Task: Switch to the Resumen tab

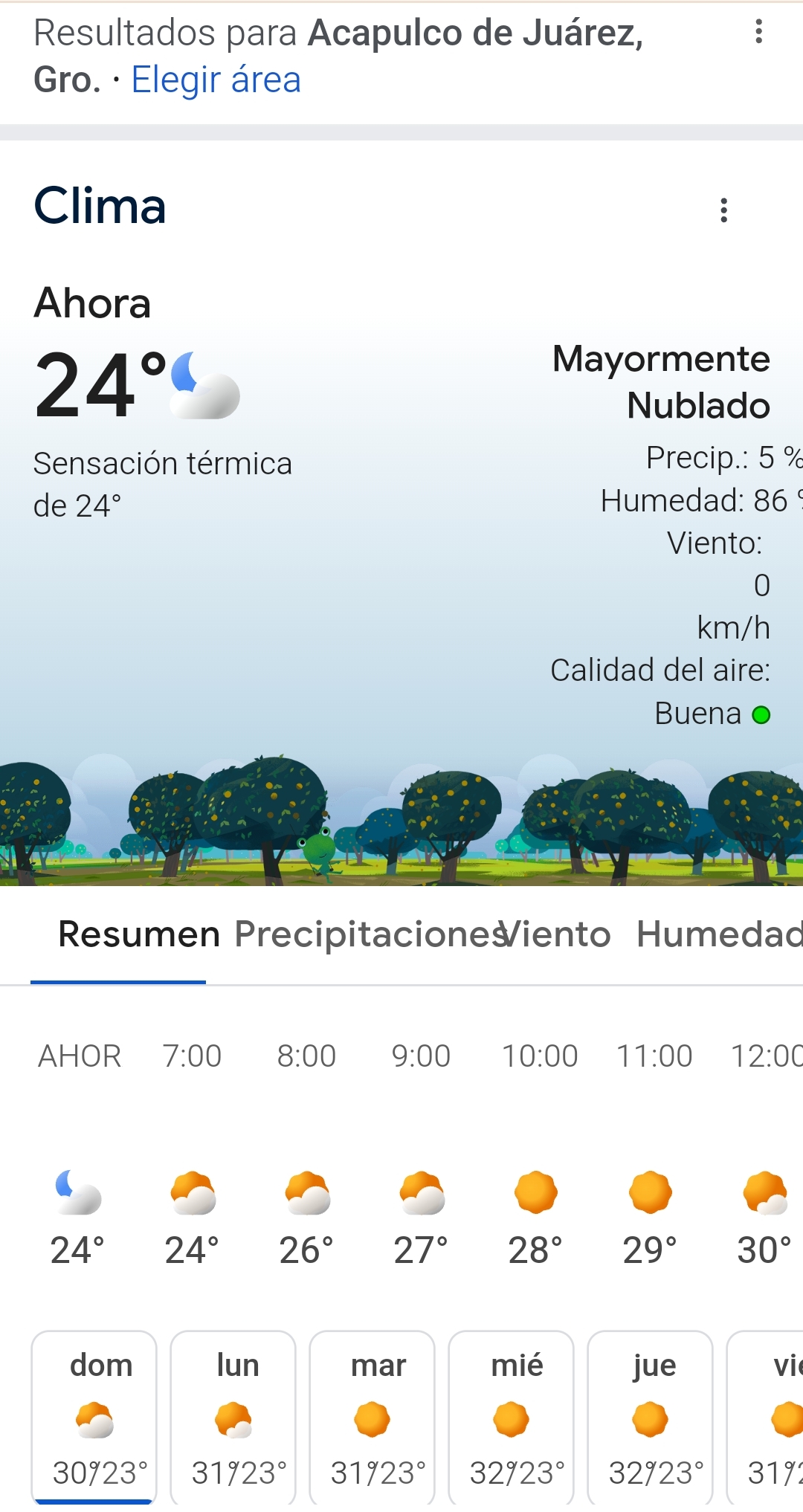Action: tap(138, 935)
